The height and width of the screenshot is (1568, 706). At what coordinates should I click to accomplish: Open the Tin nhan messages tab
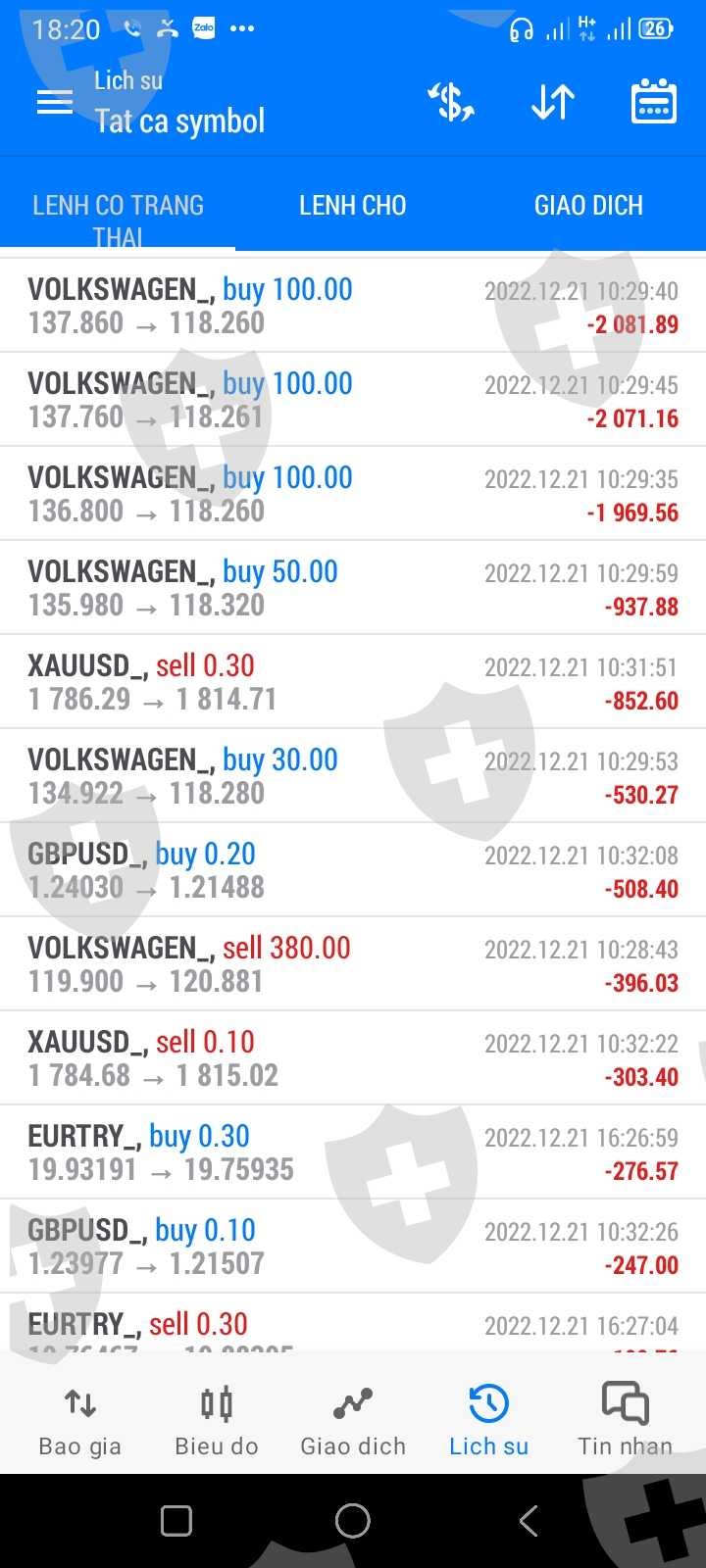626,1420
